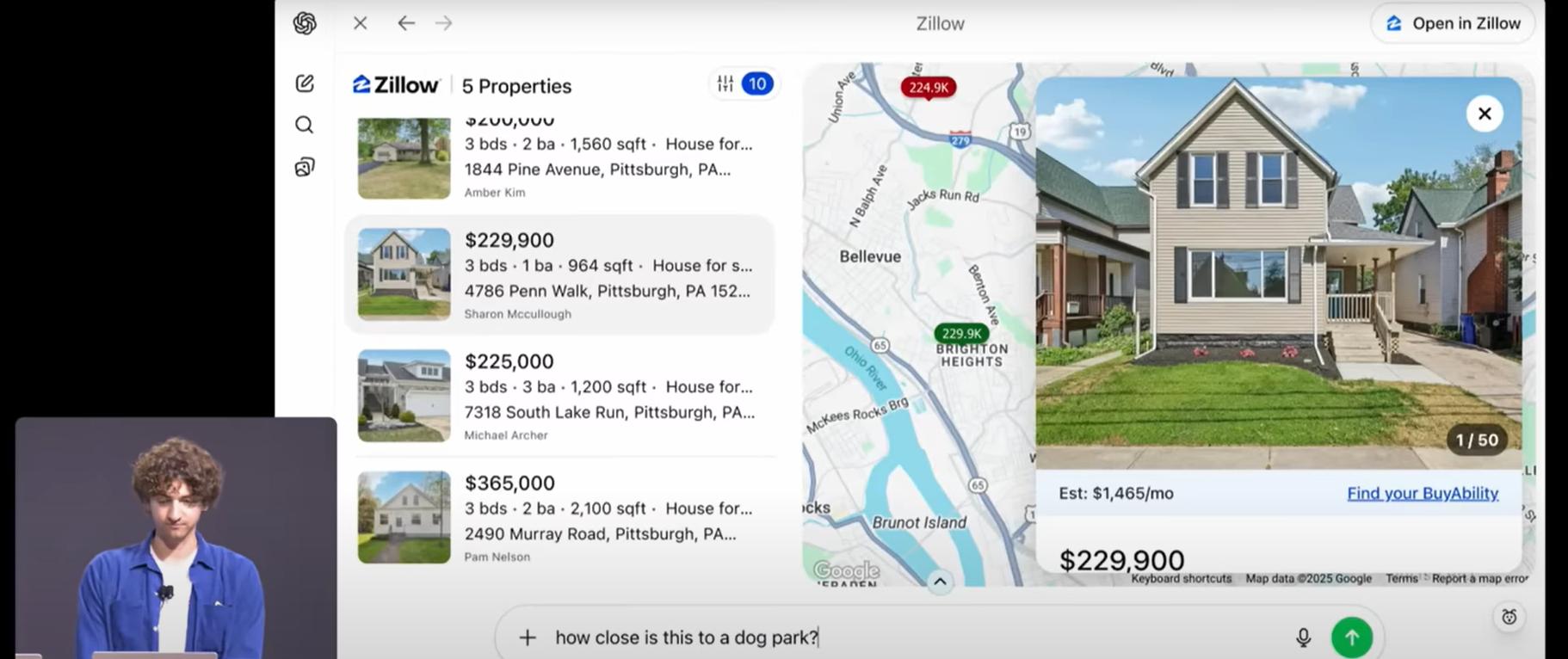
Task: Dismiss the property photo card
Action: (1485, 114)
